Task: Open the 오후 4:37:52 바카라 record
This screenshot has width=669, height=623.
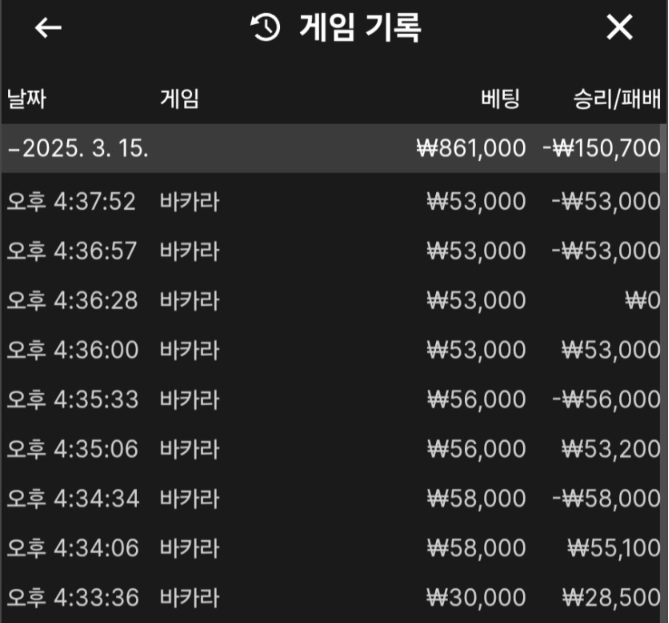Action: tap(334, 201)
